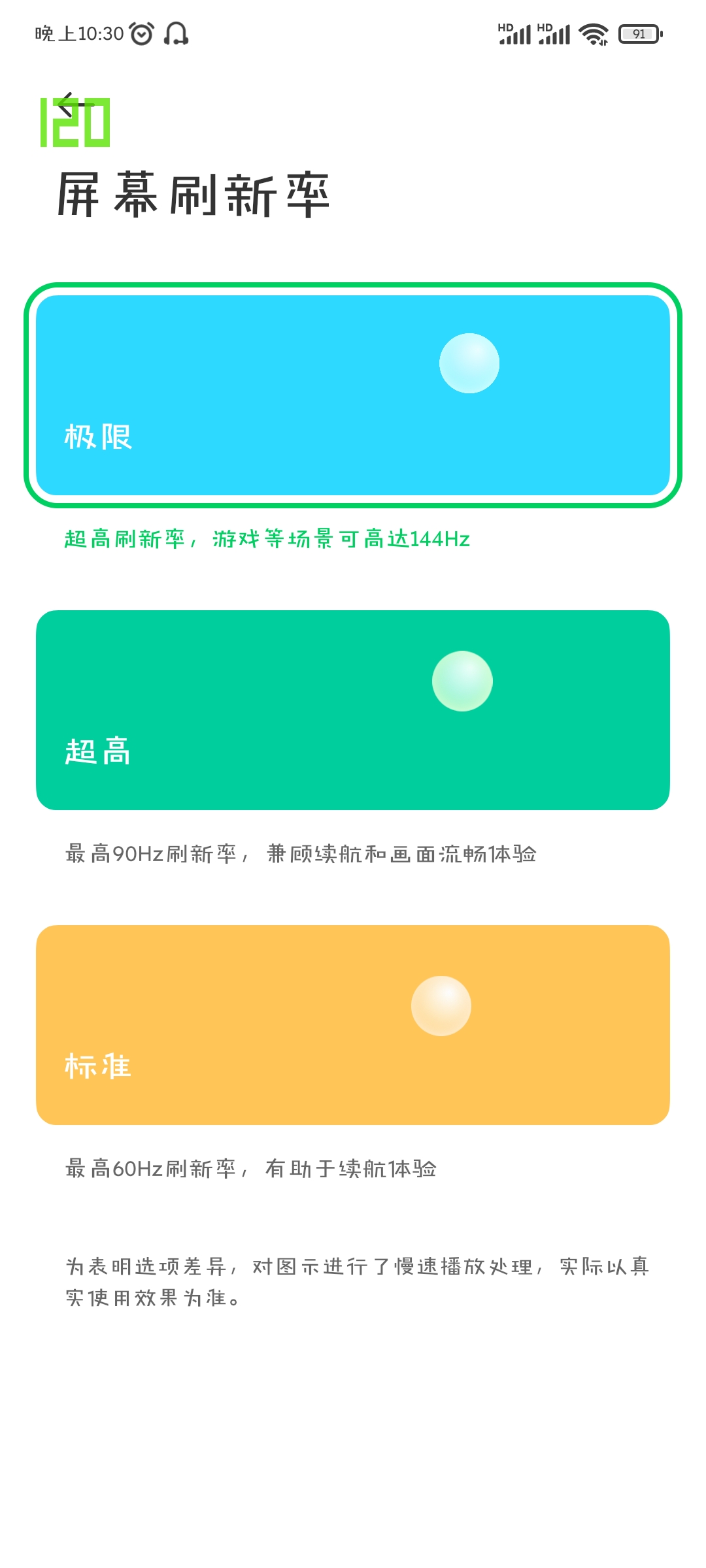Switch to the 标准 60Hz refresh rate

coord(353,1025)
